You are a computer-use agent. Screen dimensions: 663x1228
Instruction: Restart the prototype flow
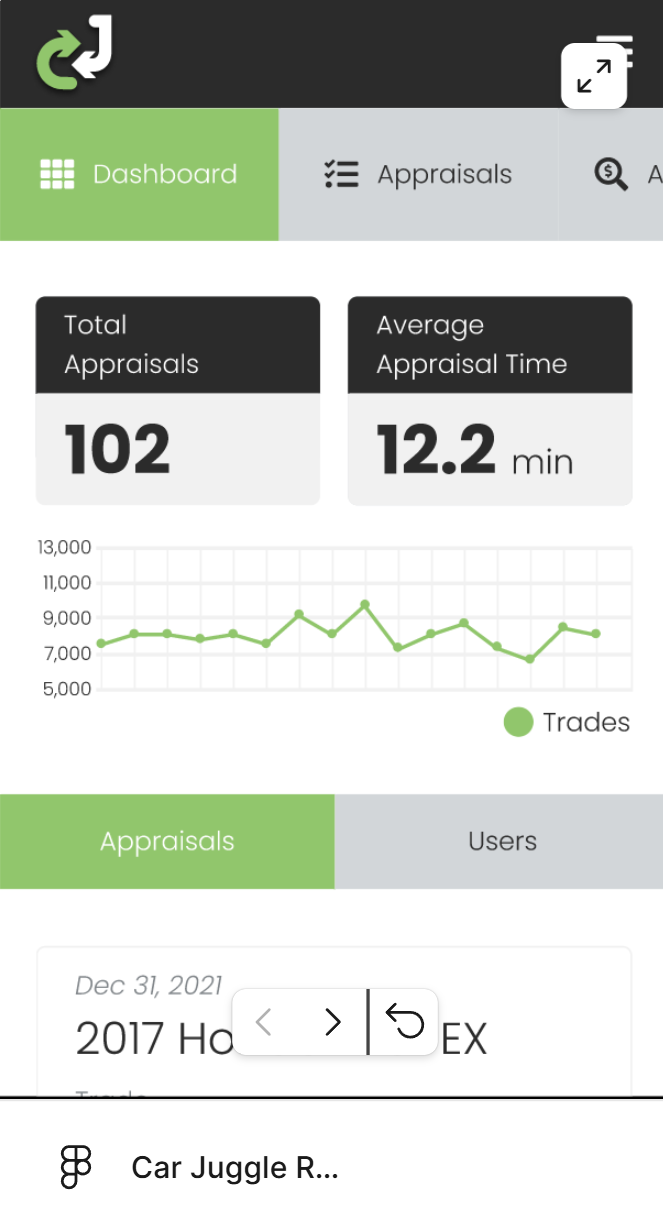(x=405, y=1022)
